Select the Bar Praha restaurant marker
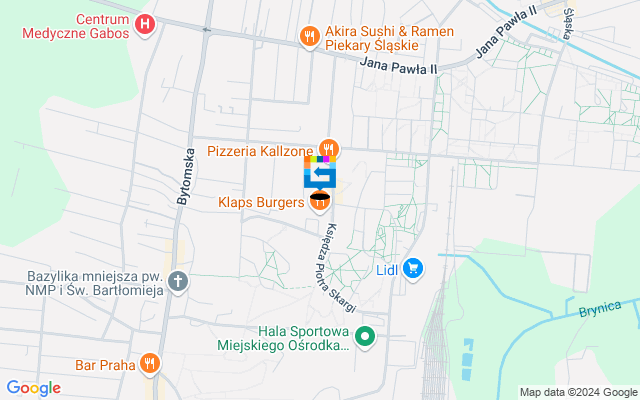The width and height of the screenshot is (640, 400). click(x=150, y=364)
